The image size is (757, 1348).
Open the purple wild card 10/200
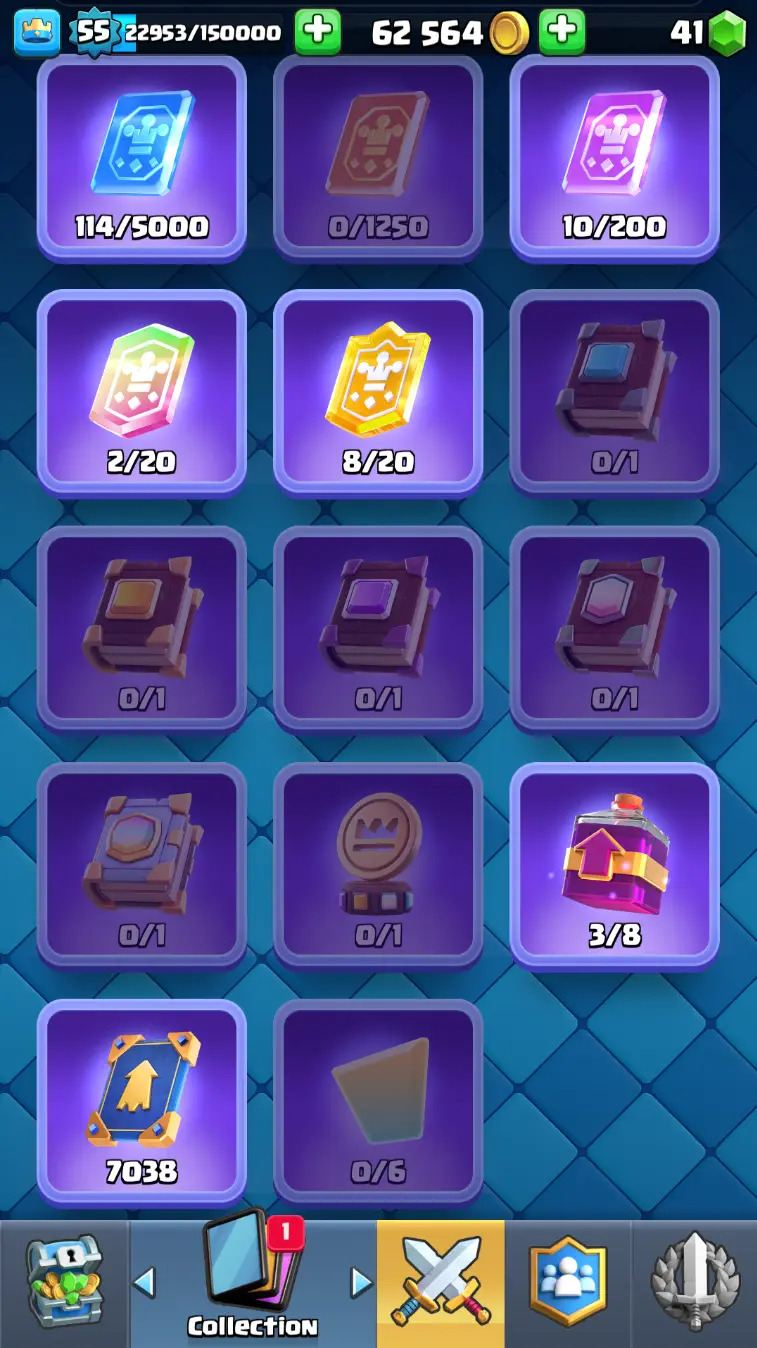pyautogui.click(x=614, y=157)
